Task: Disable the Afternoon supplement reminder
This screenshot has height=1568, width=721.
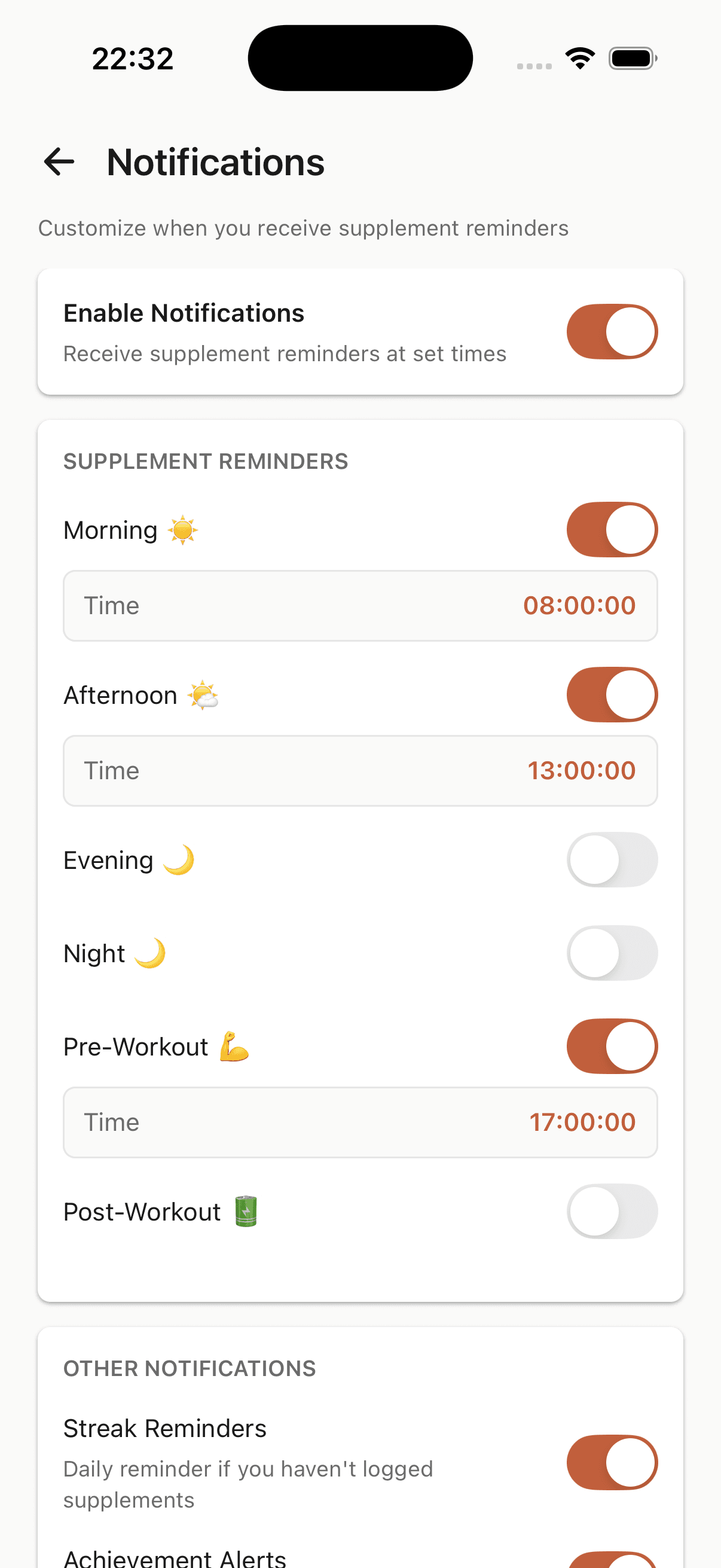Action: [612, 694]
